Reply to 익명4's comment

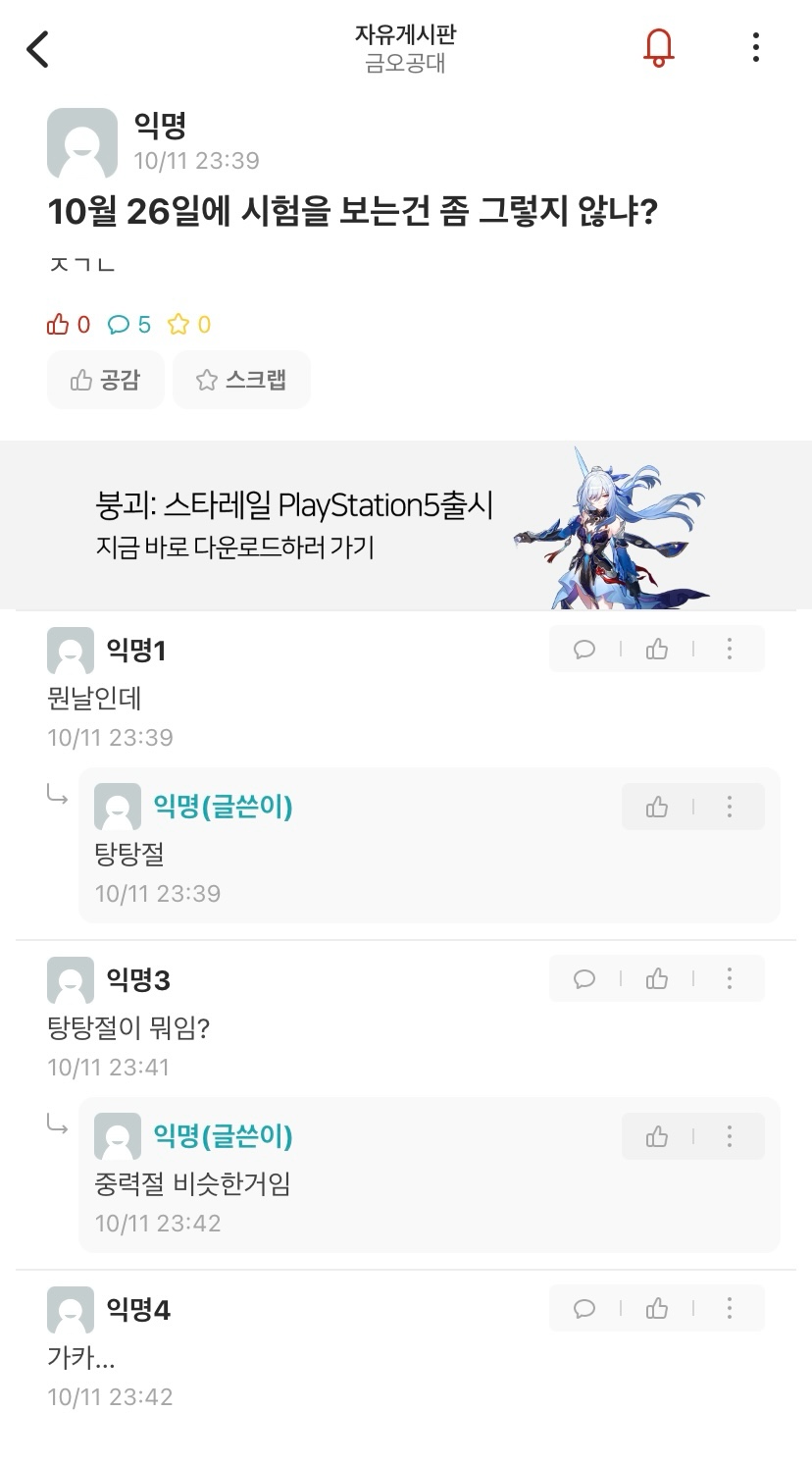[x=584, y=1309]
